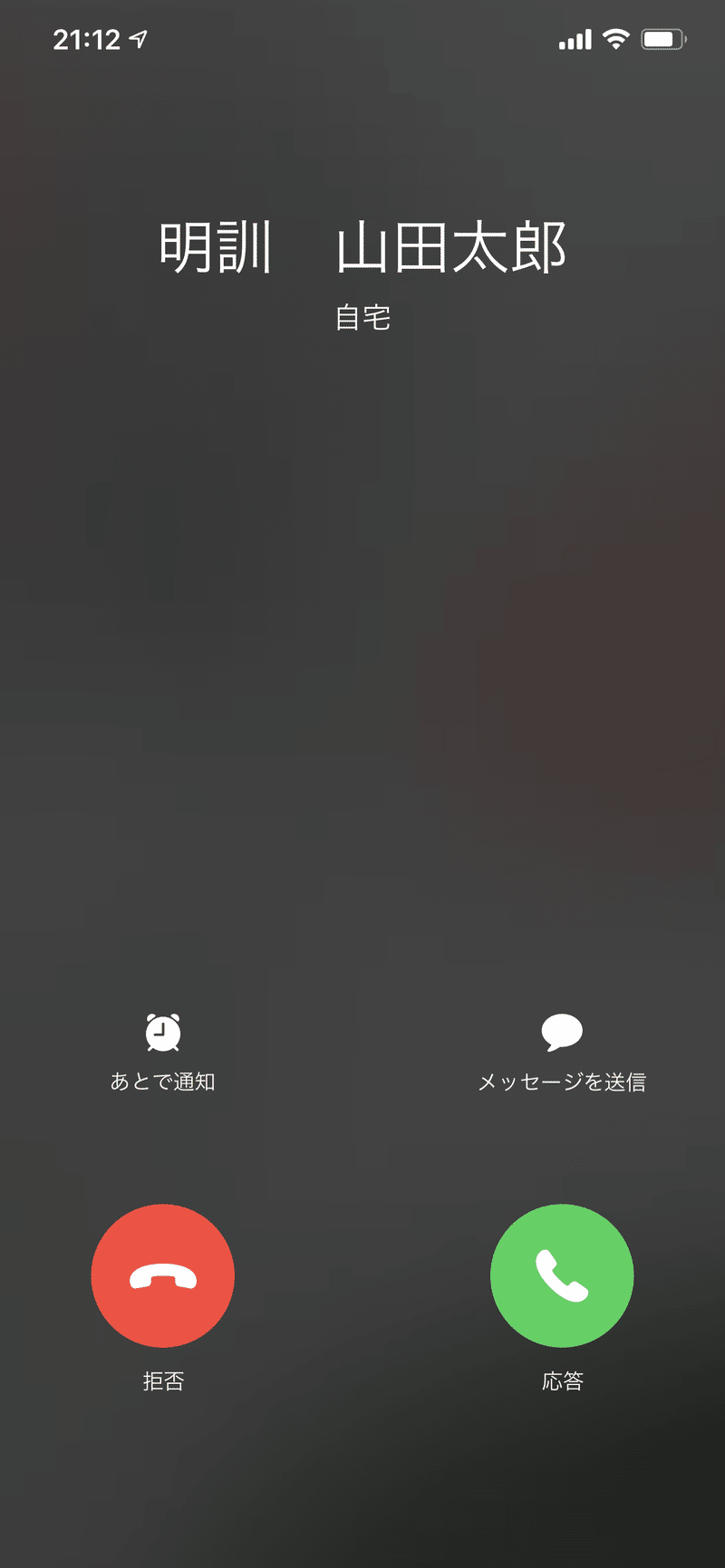Tap メッセージを送信 to reply with text
This screenshot has width=725, height=1568.
563,1082
